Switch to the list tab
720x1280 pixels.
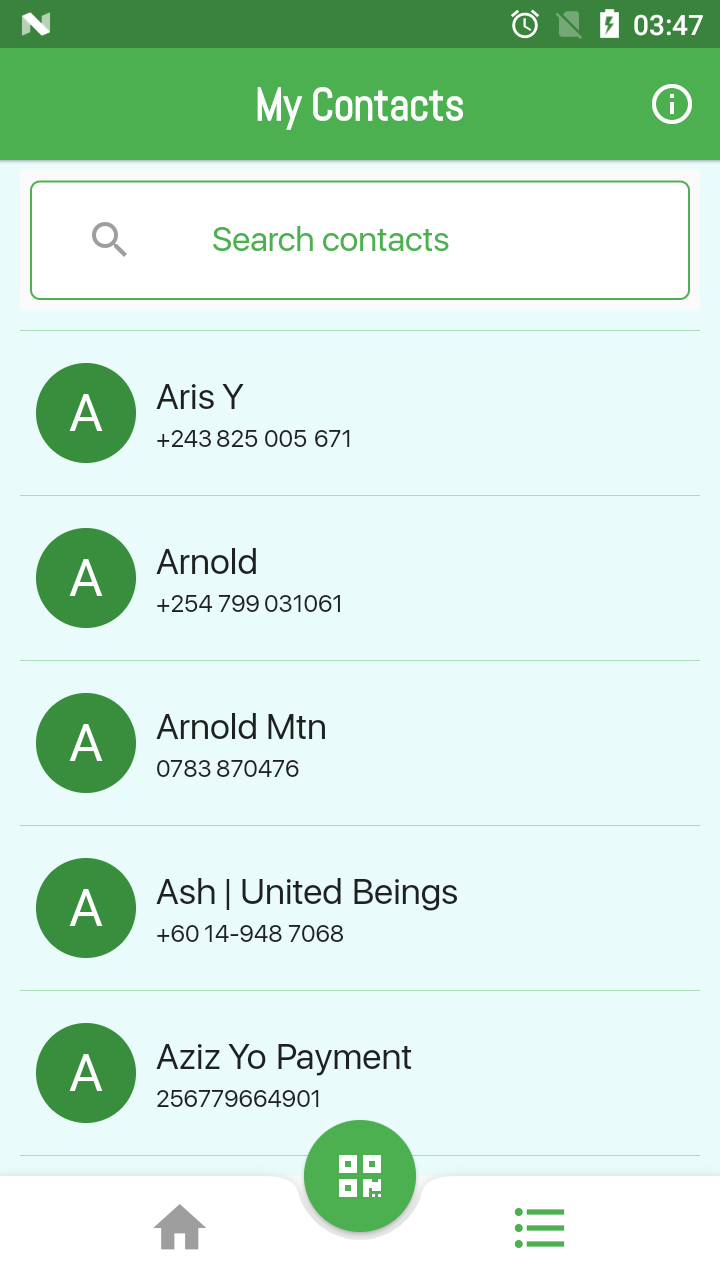pos(540,1227)
